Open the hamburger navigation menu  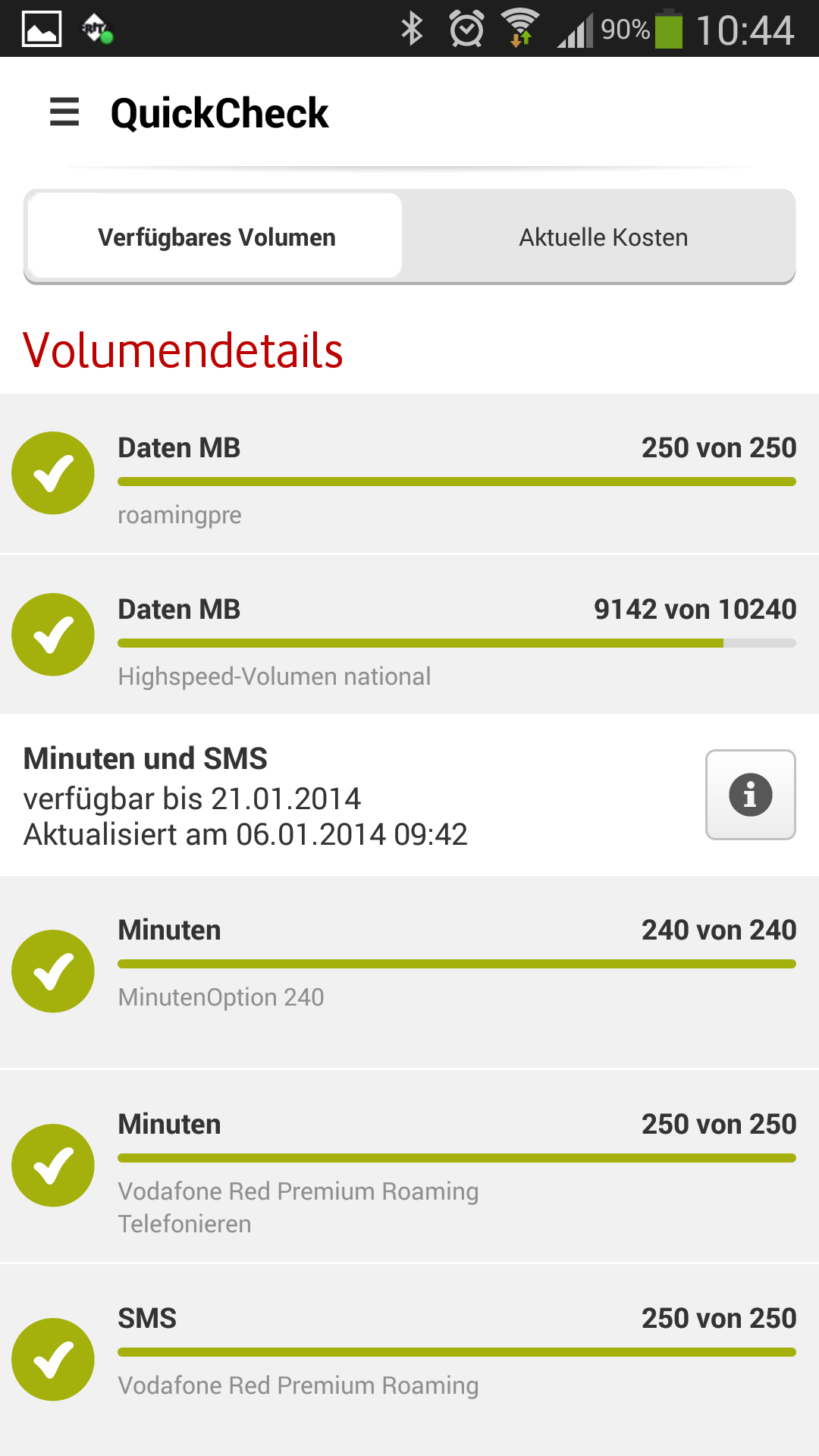coord(64,112)
